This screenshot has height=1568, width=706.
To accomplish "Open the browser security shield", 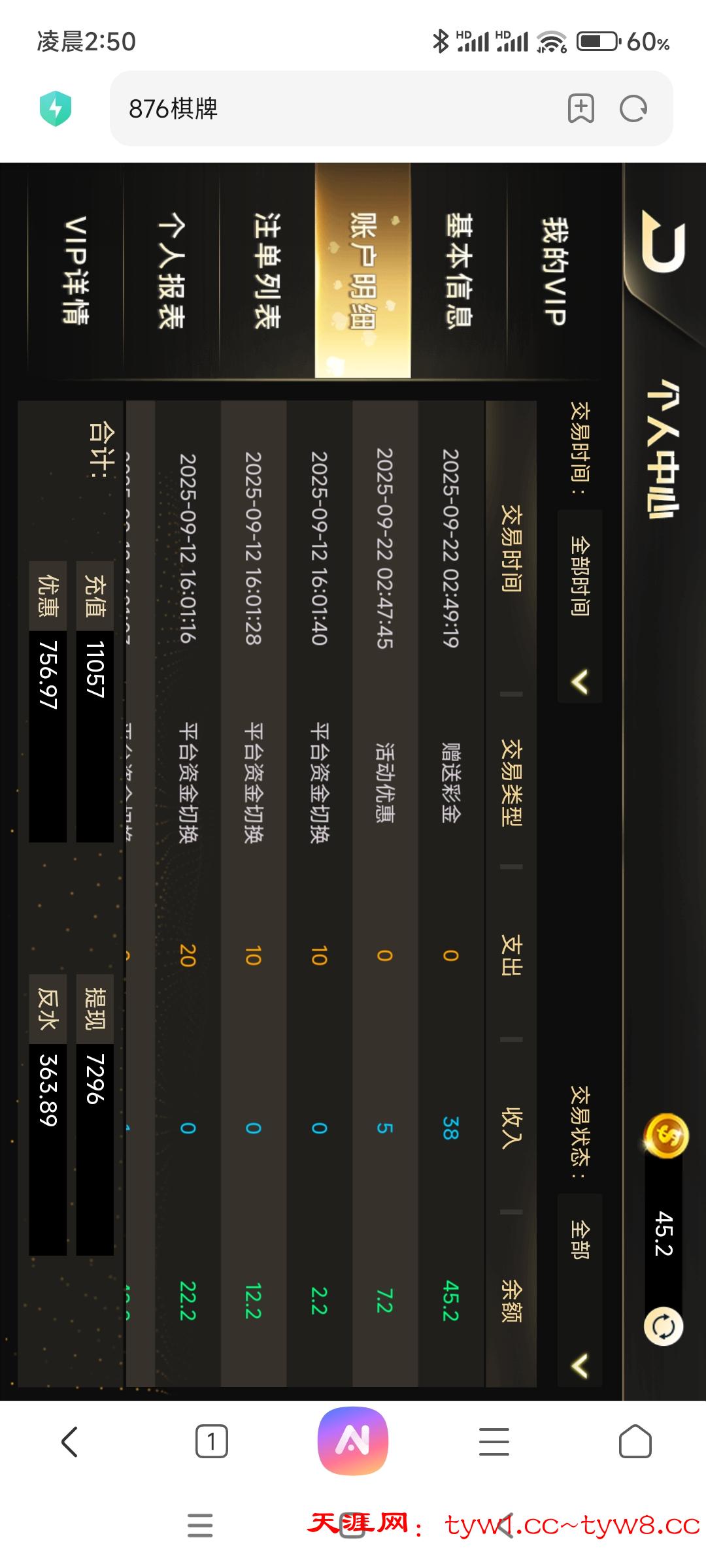I will click(56, 108).
